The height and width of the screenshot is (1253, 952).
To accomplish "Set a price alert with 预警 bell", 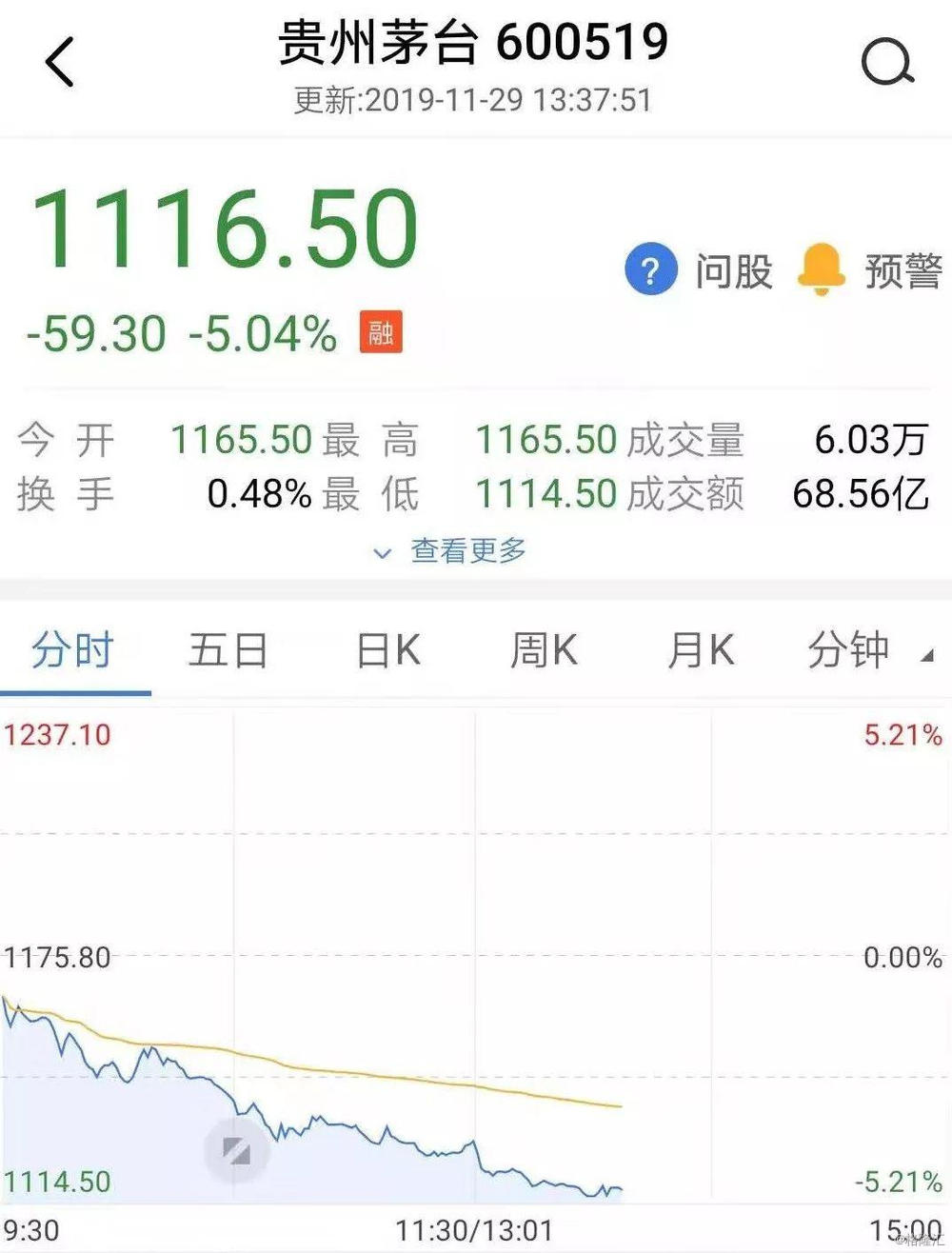I will (x=869, y=270).
